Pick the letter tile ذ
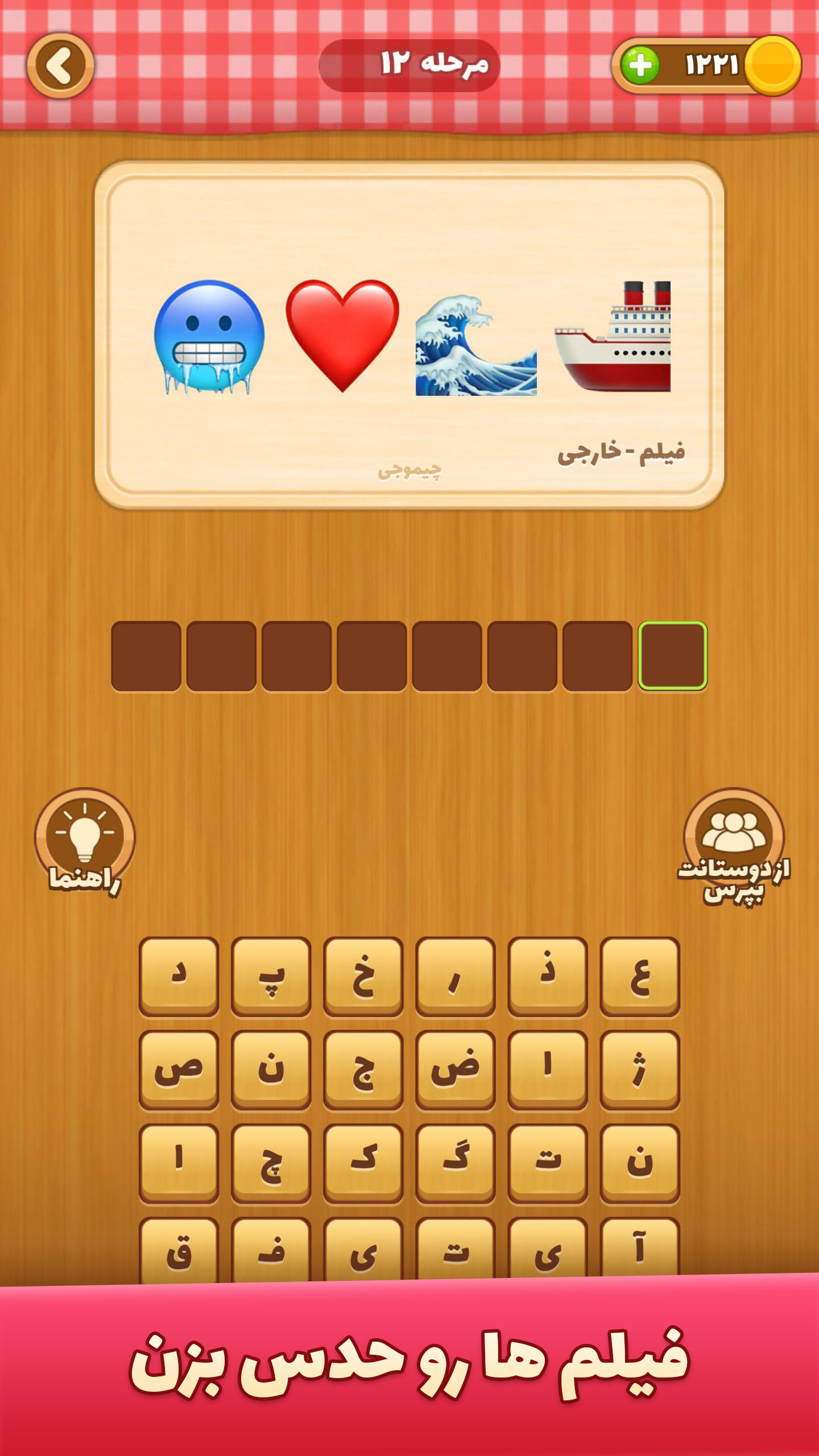This screenshot has height=1456, width=819. (x=547, y=975)
